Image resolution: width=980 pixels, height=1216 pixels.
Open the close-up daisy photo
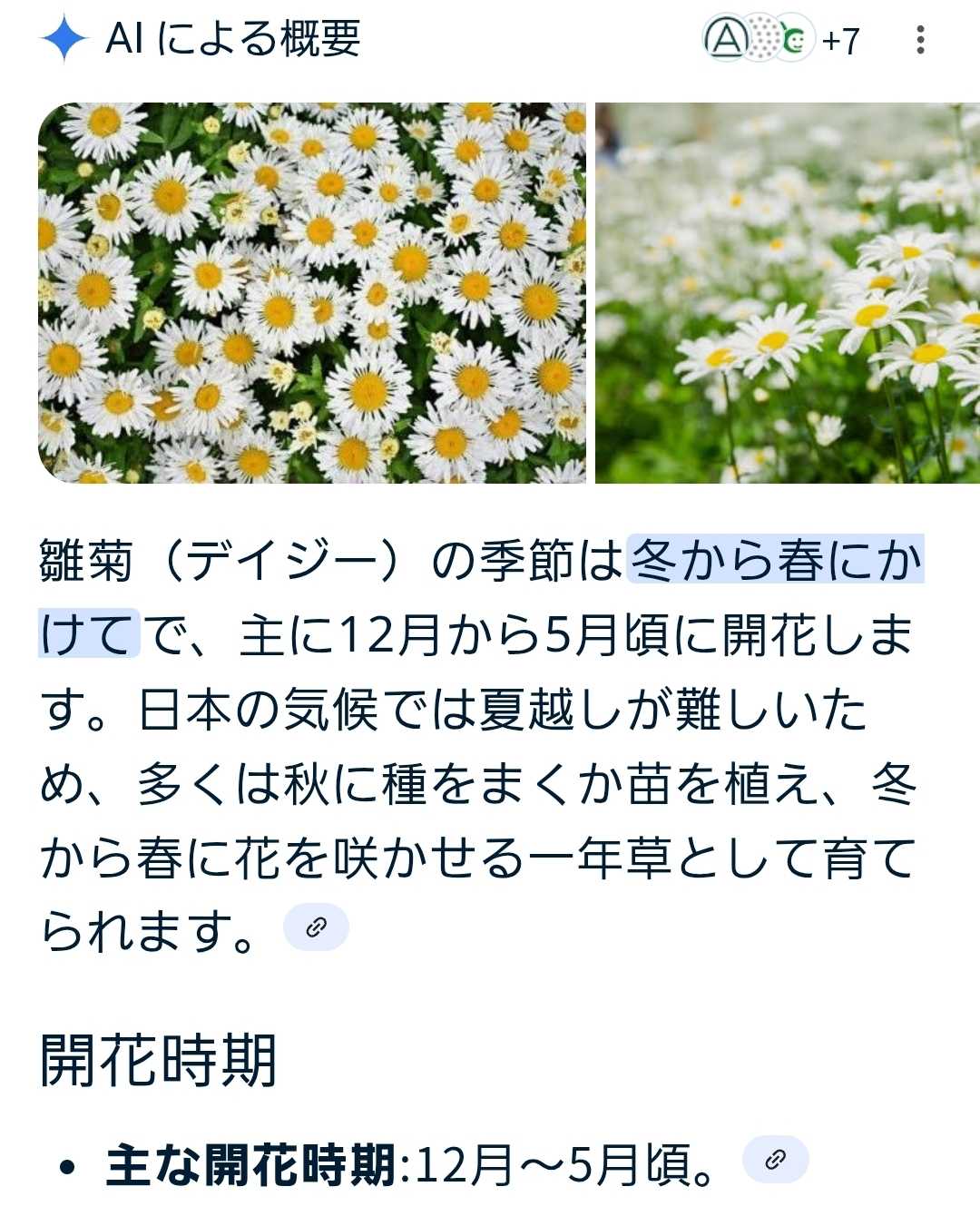click(312, 293)
